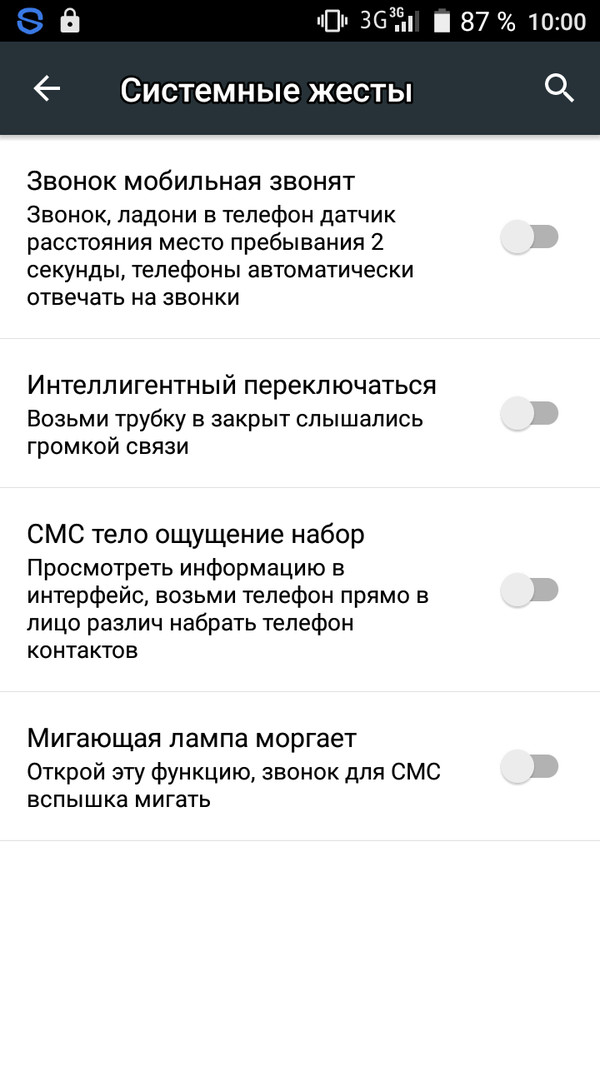Screen dimensions: 600x1066
Task: Enable the Звонок мобильная звонят switch
Action: (529, 238)
